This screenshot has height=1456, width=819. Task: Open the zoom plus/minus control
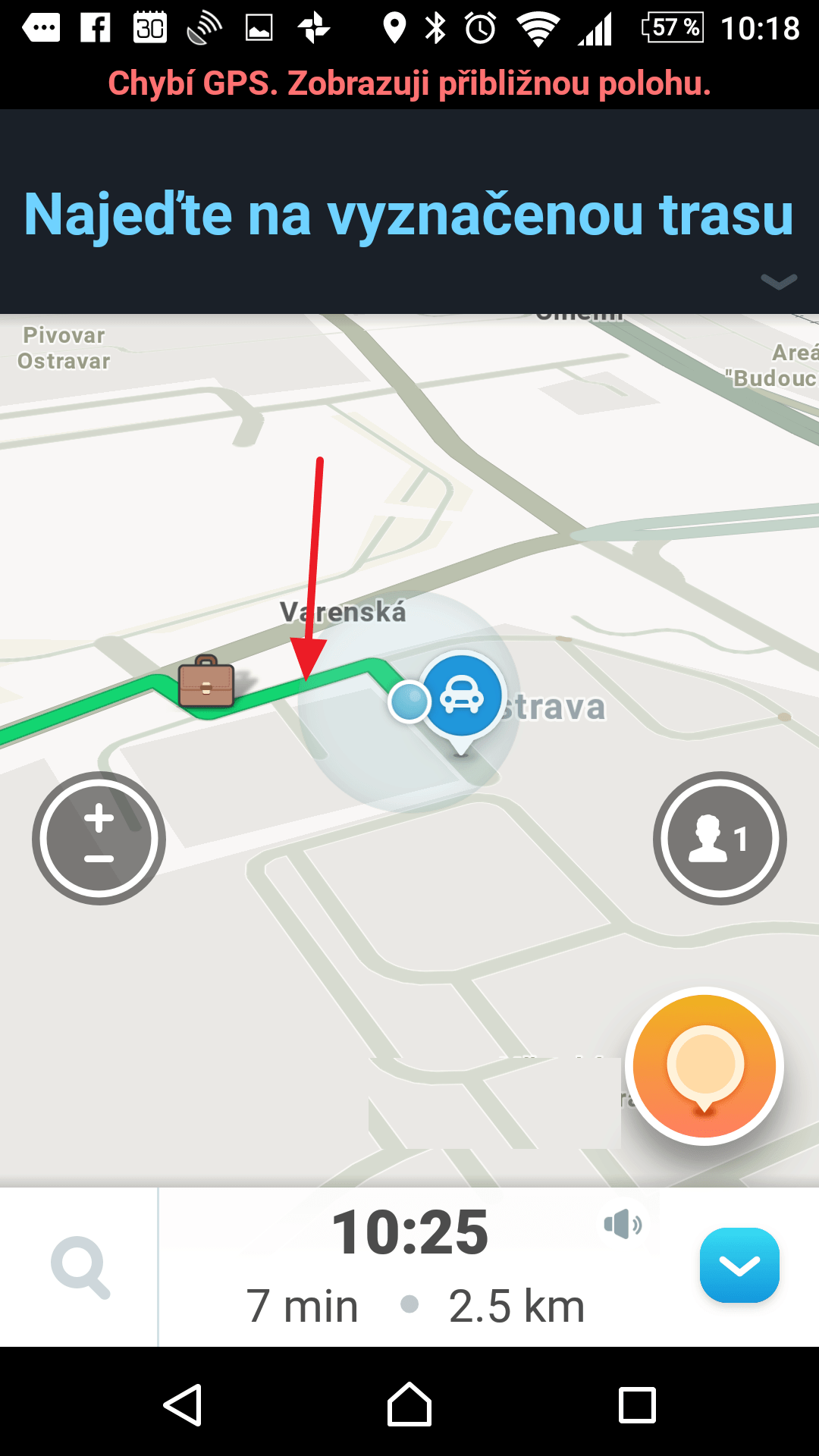[x=99, y=838]
